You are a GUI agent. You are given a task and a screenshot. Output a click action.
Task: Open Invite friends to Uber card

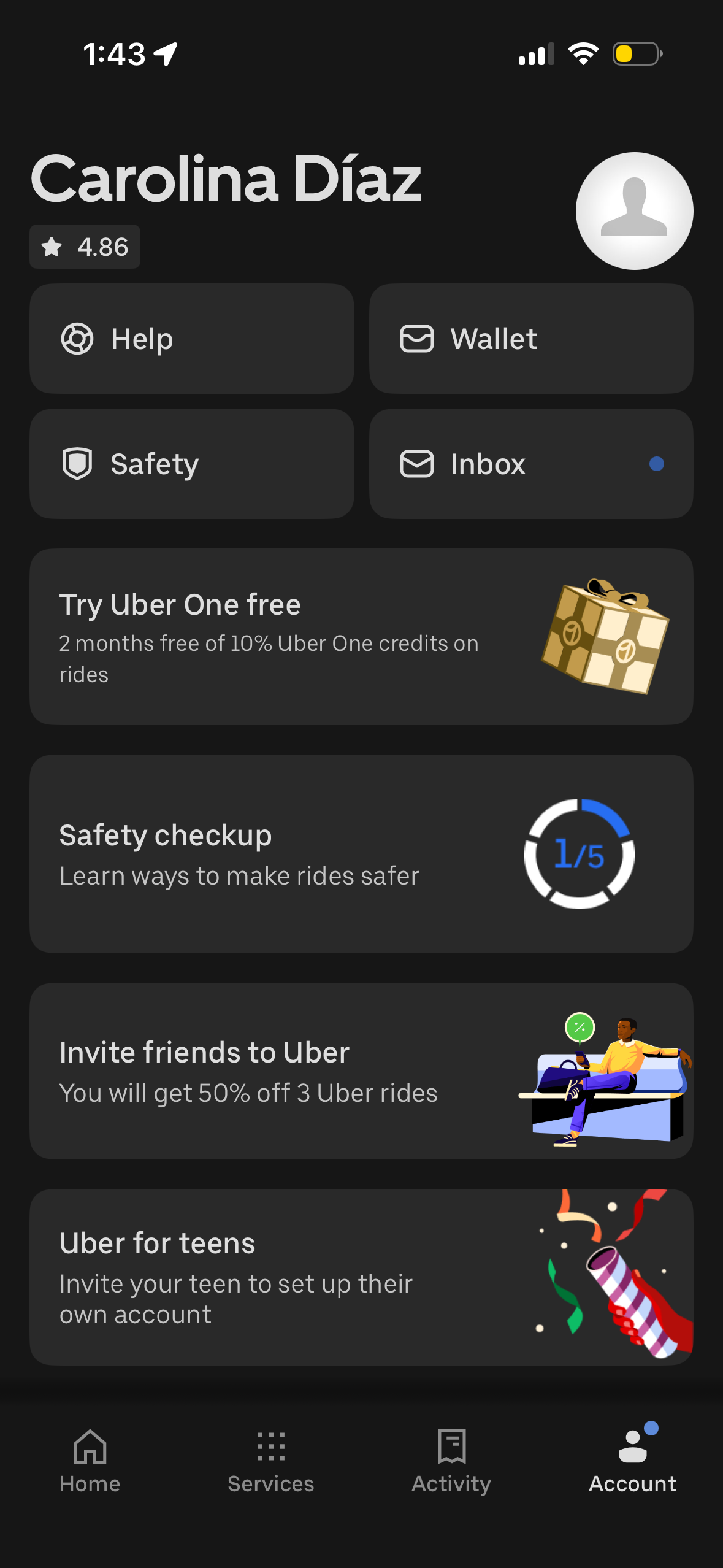click(x=361, y=1071)
